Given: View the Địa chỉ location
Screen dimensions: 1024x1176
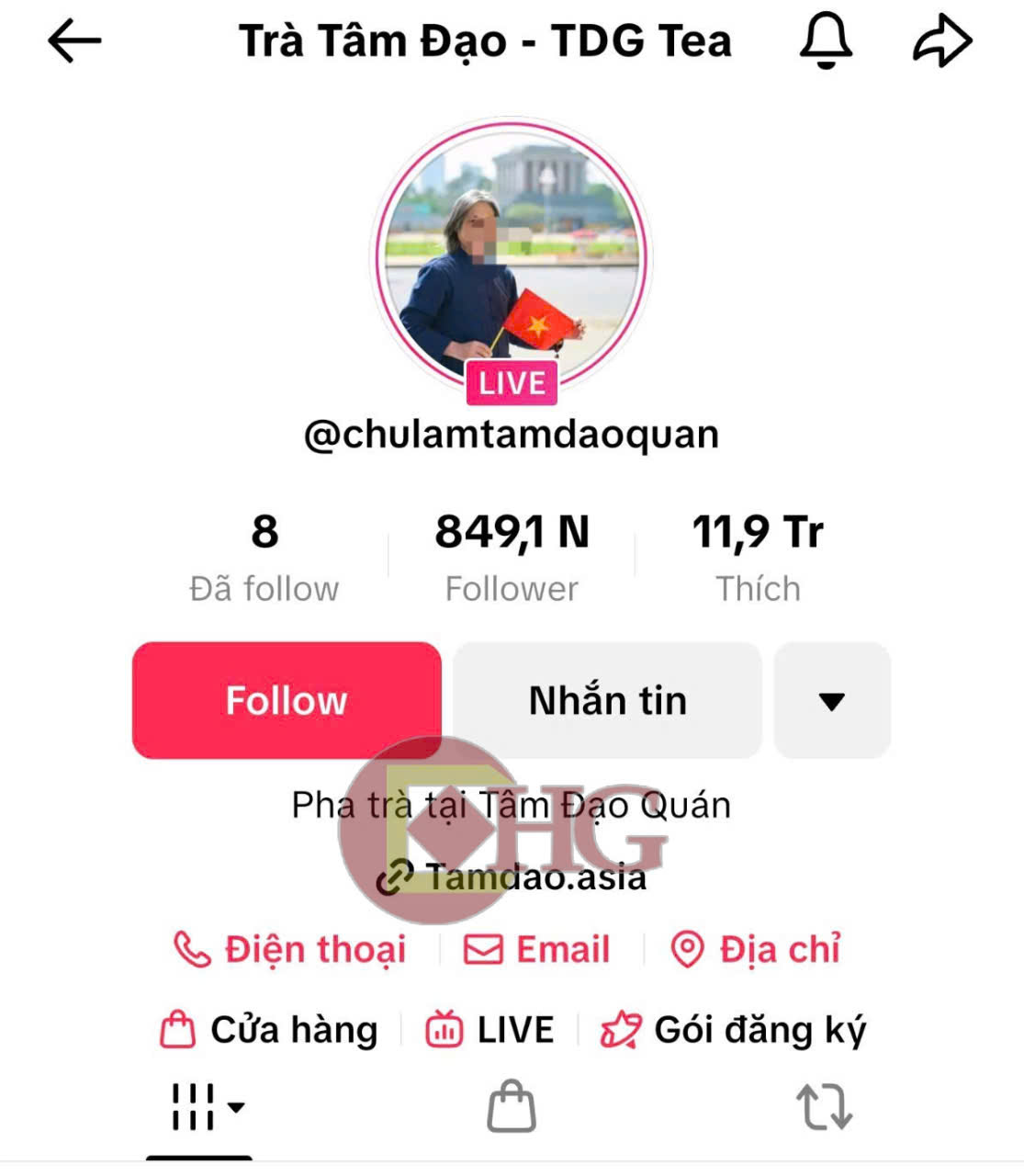Looking at the screenshot, I should click(x=756, y=949).
